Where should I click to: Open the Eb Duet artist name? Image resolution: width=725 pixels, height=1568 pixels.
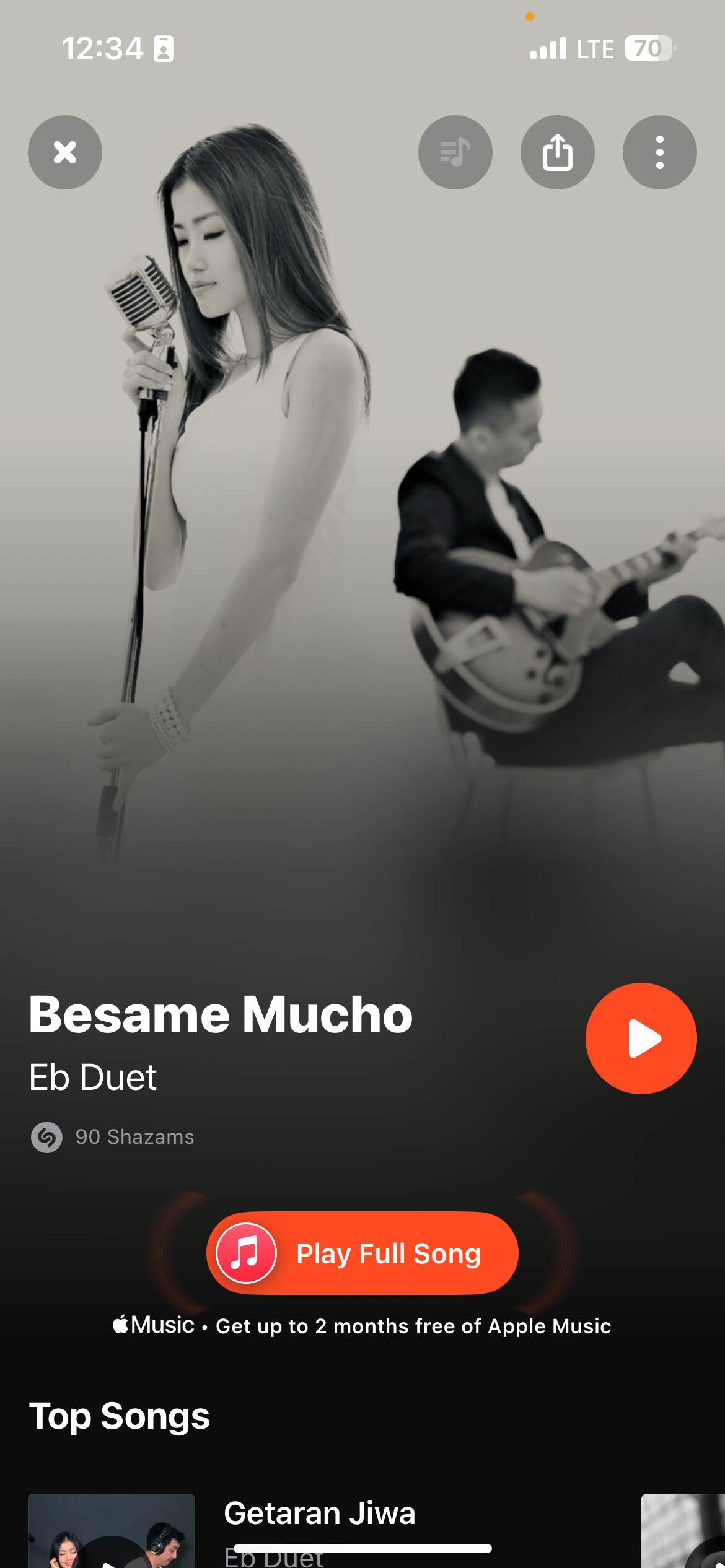coord(93,1078)
